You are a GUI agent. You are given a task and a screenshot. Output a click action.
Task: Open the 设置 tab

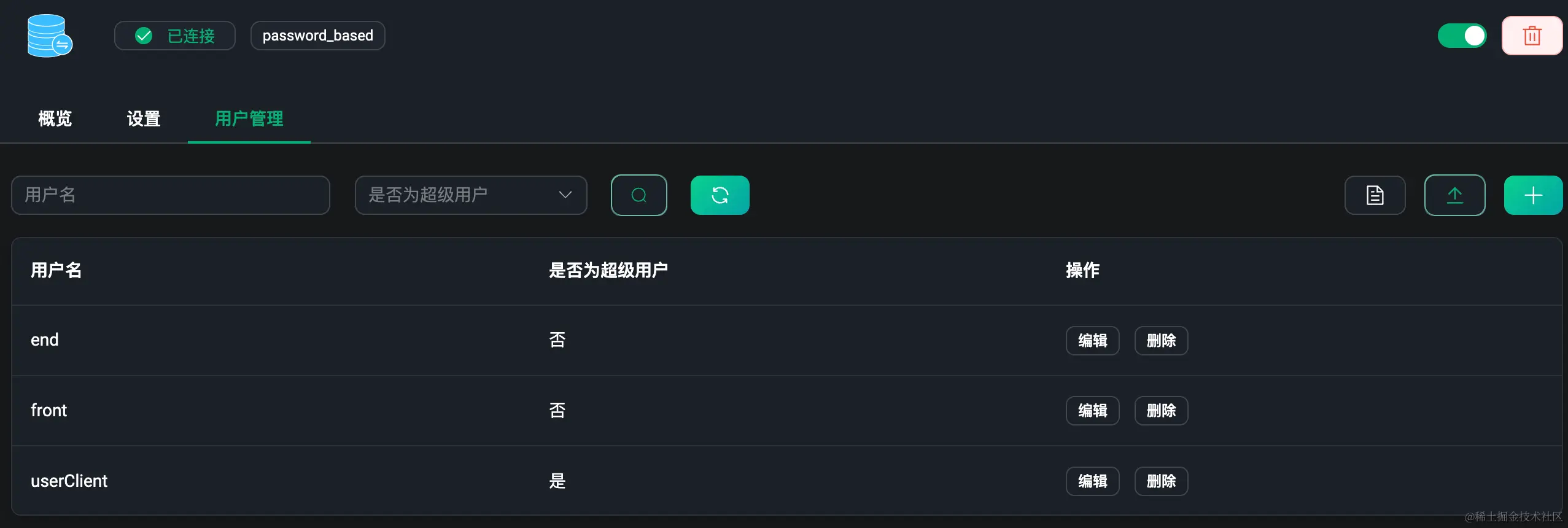[x=144, y=118]
